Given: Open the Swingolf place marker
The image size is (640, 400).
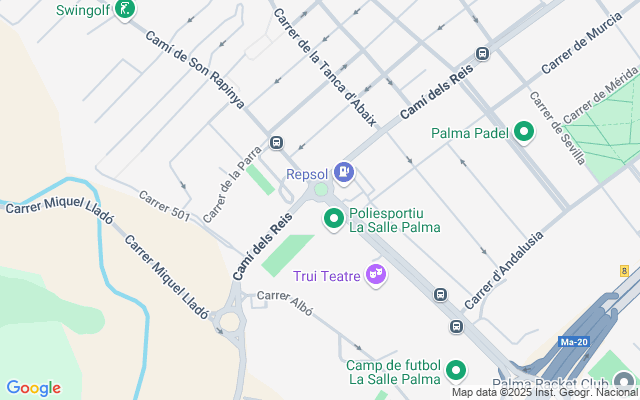Looking at the screenshot, I should (x=124, y=10).
